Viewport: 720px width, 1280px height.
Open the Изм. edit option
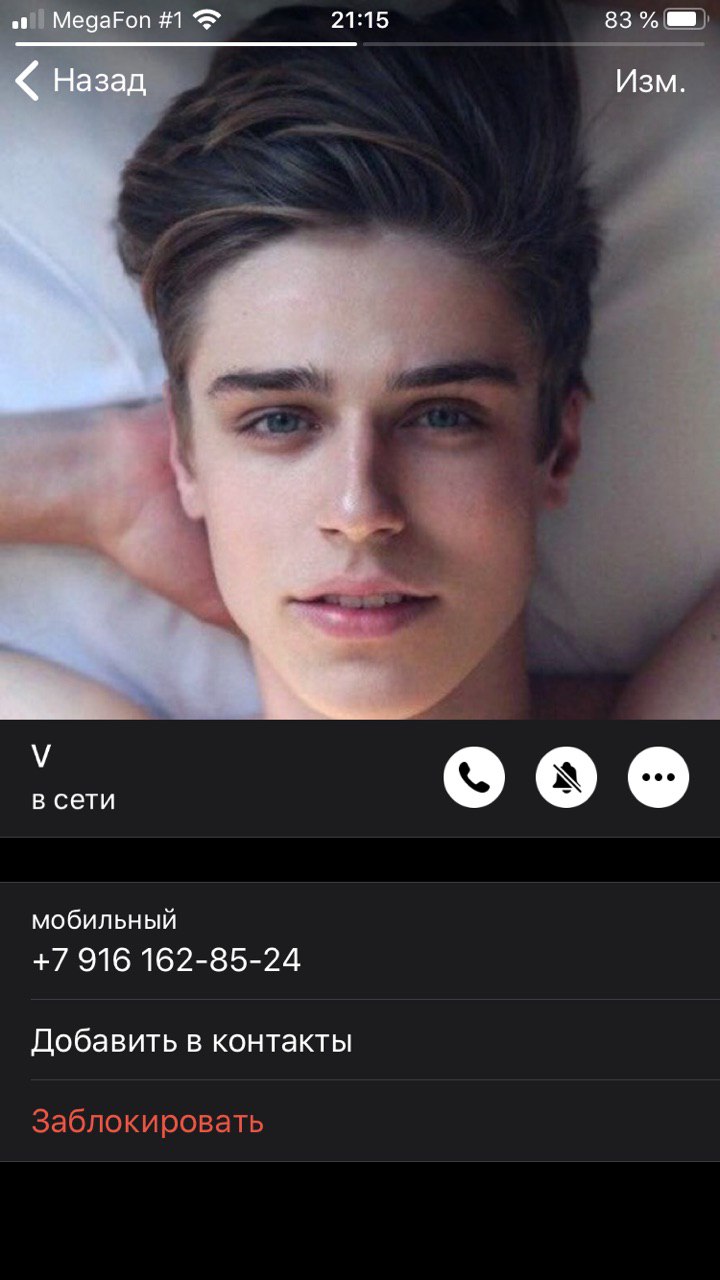tap(650, 81)
